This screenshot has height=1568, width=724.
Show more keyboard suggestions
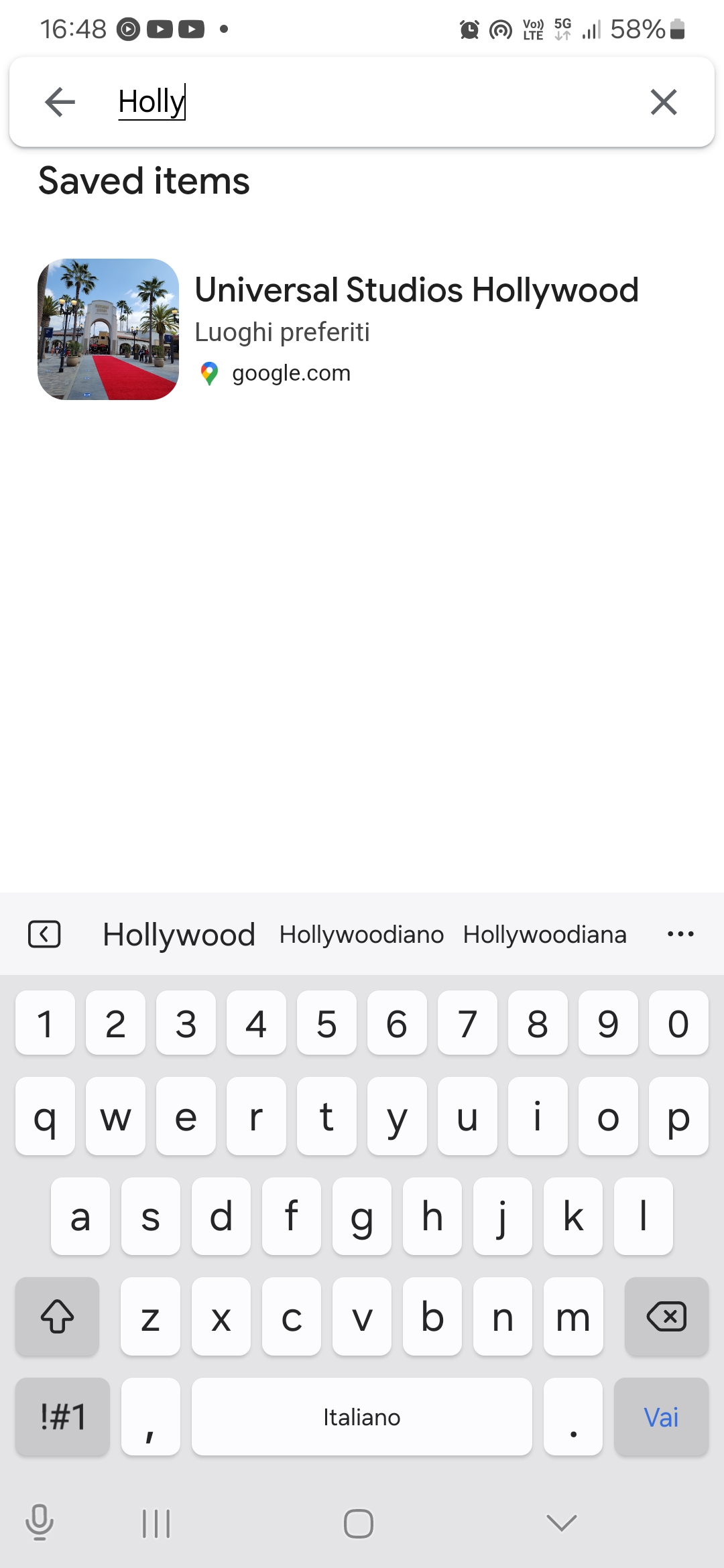[x=680, y=934]
